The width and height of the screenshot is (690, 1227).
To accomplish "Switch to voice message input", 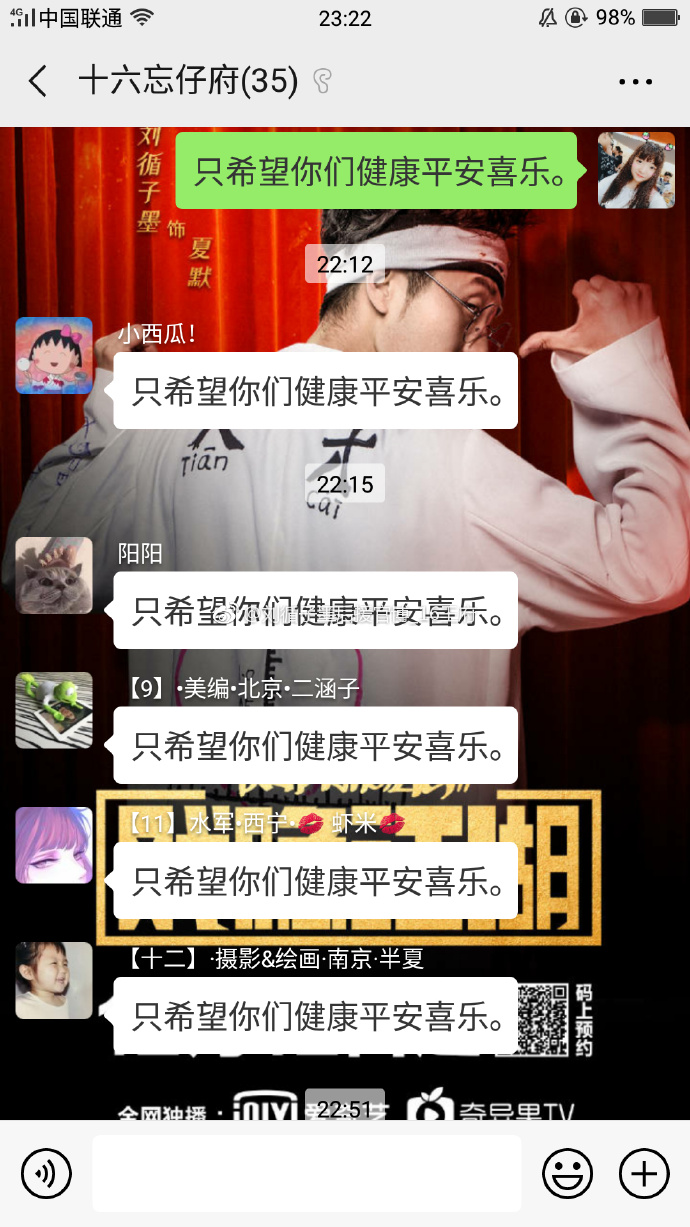I will [x=46, y=1172].
